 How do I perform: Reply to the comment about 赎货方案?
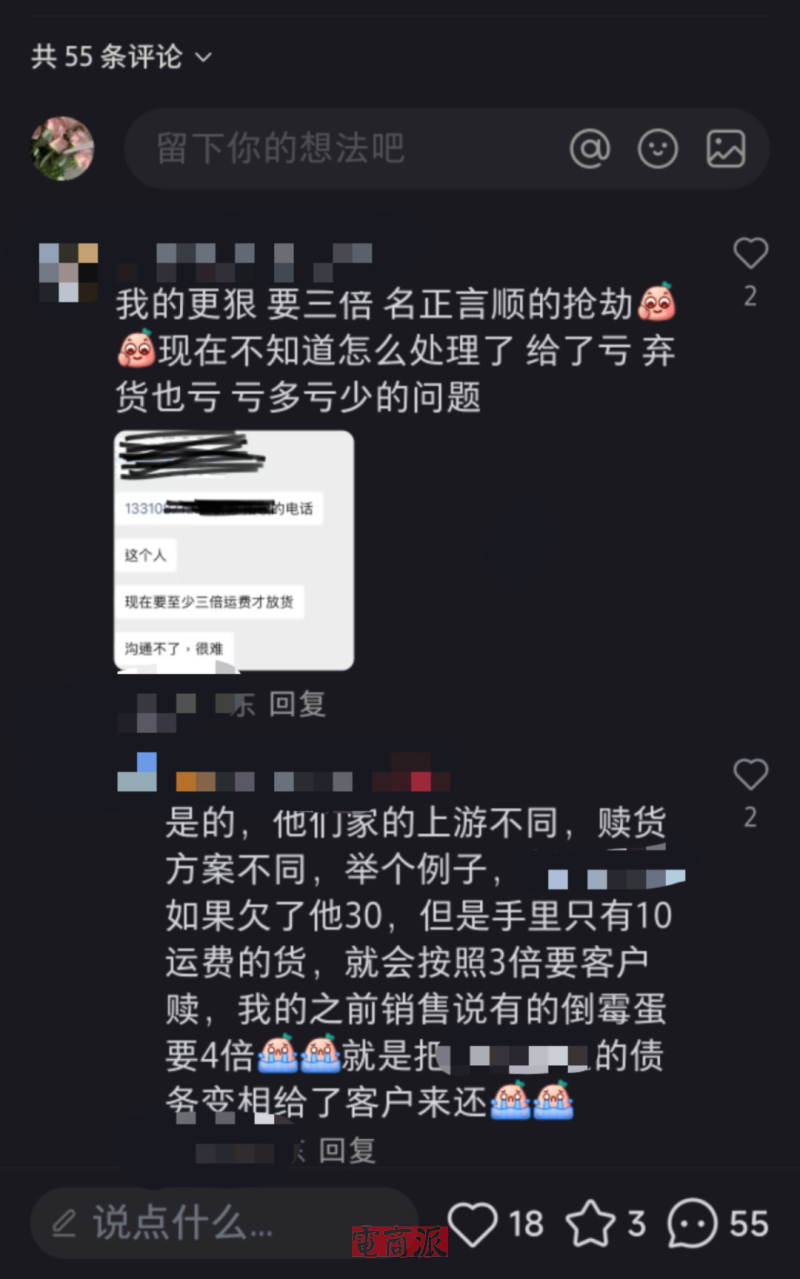pos(347,1150)
